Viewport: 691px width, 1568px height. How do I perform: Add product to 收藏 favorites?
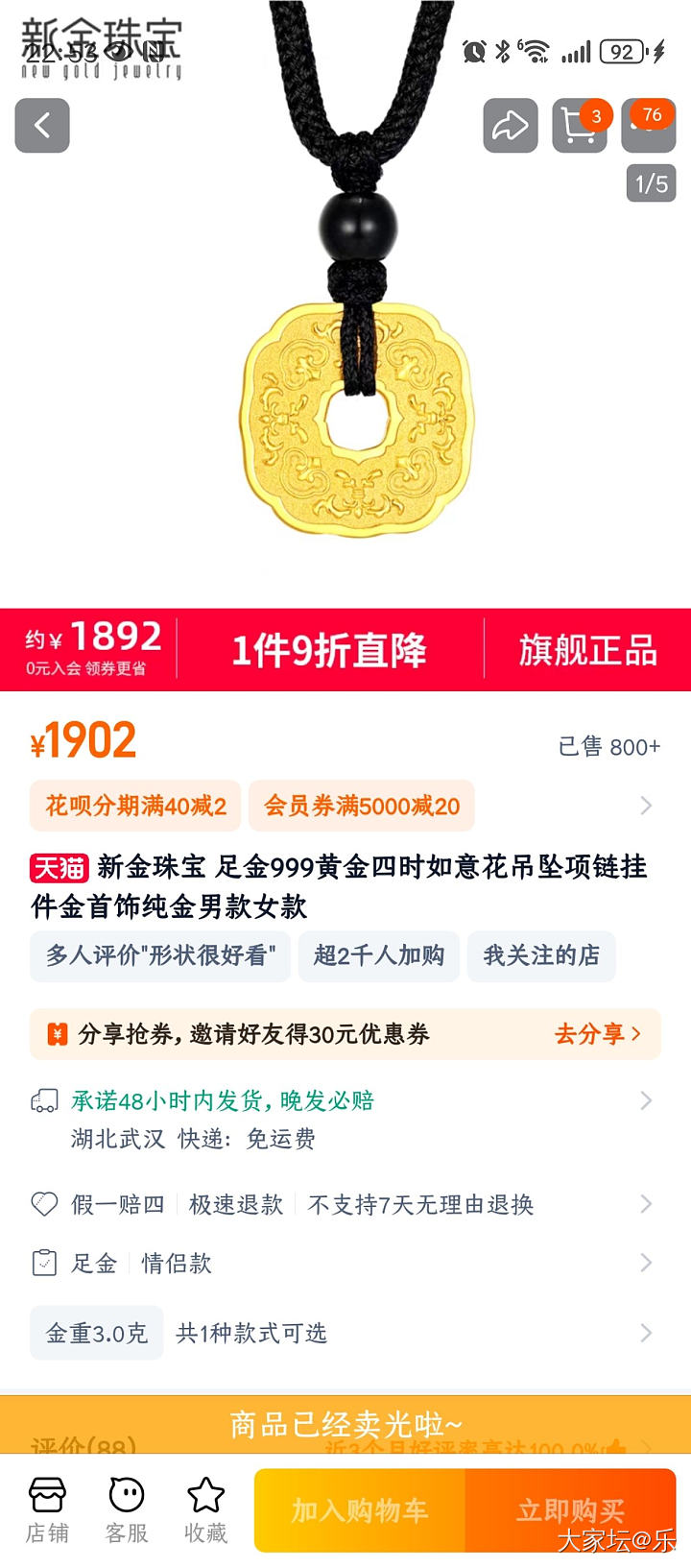[205, 1510]
